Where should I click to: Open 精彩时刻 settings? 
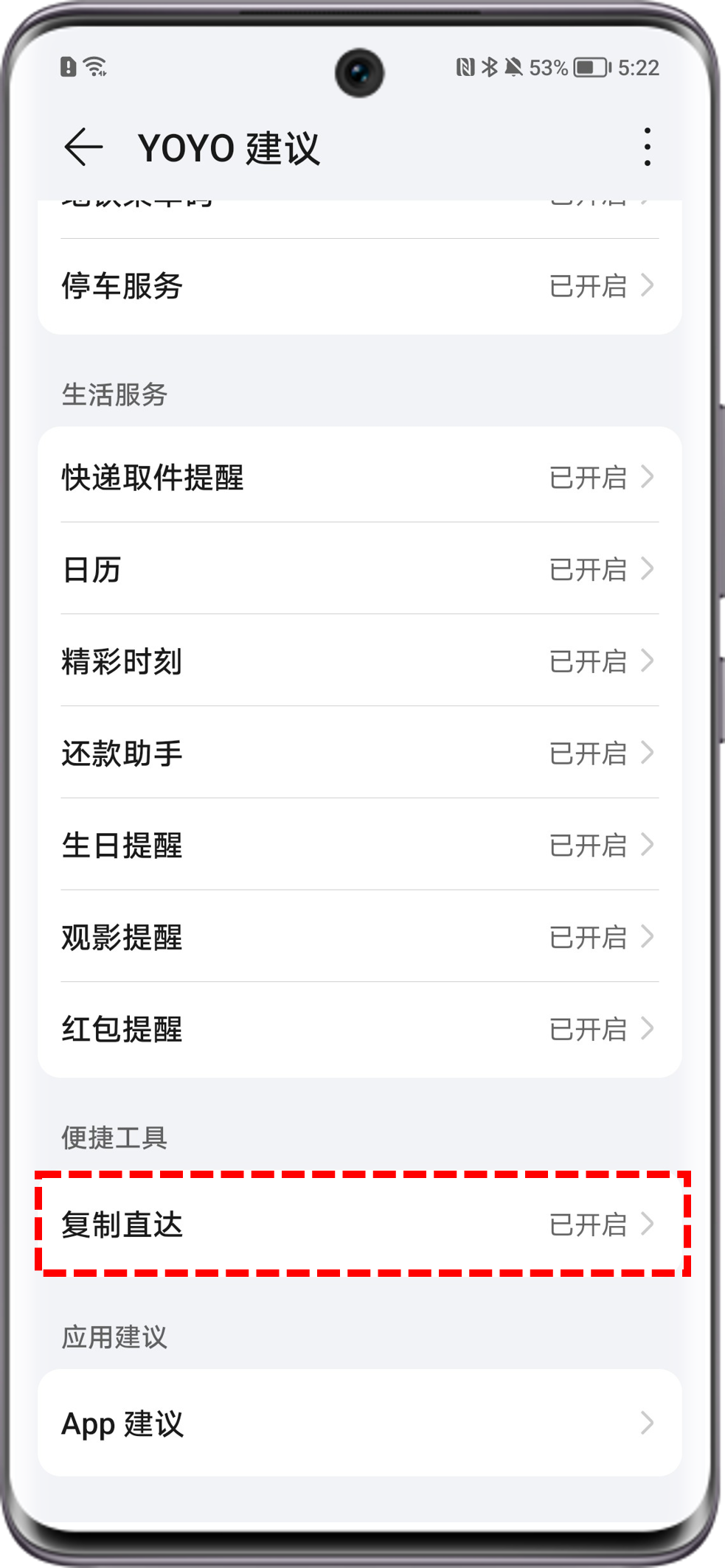pos(359,661)
